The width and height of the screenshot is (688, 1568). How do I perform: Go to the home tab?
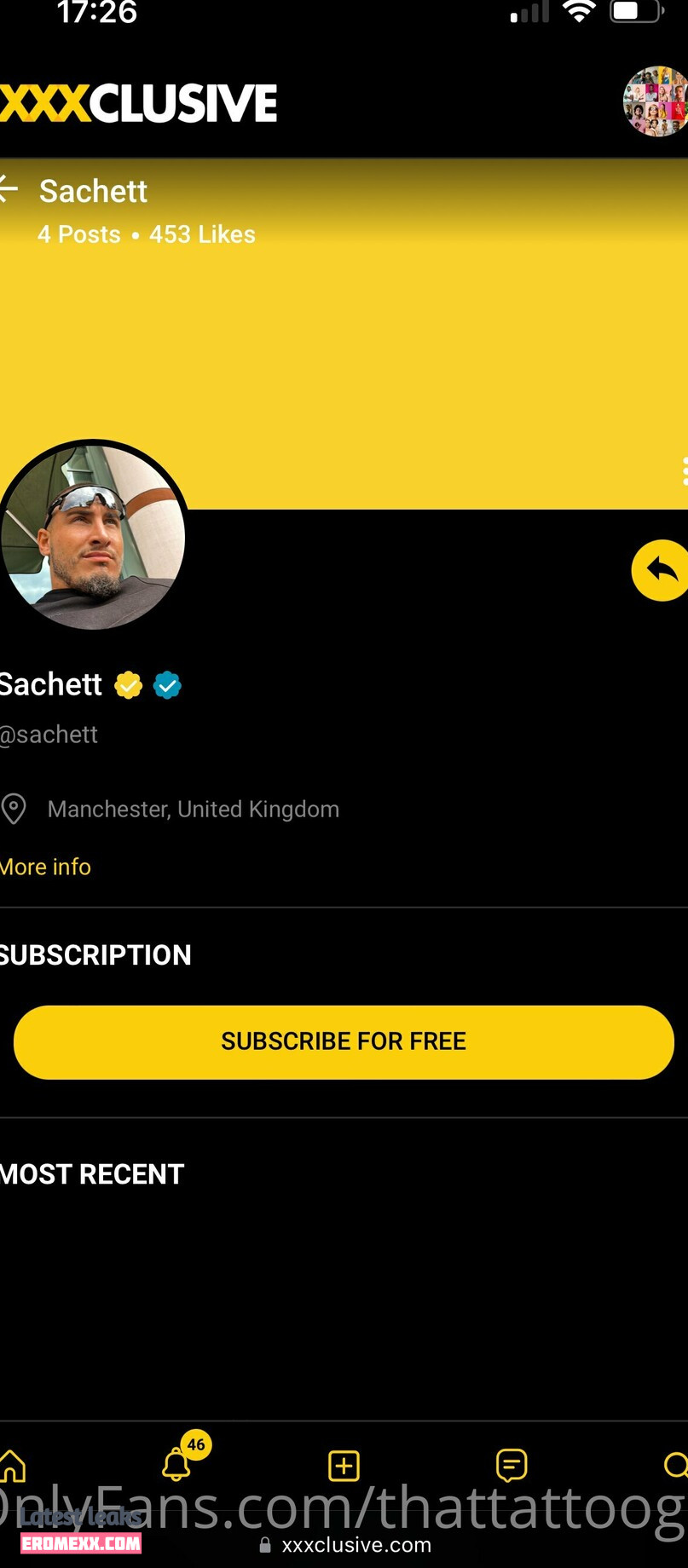pyautogui.click(x=12, y=1466)
